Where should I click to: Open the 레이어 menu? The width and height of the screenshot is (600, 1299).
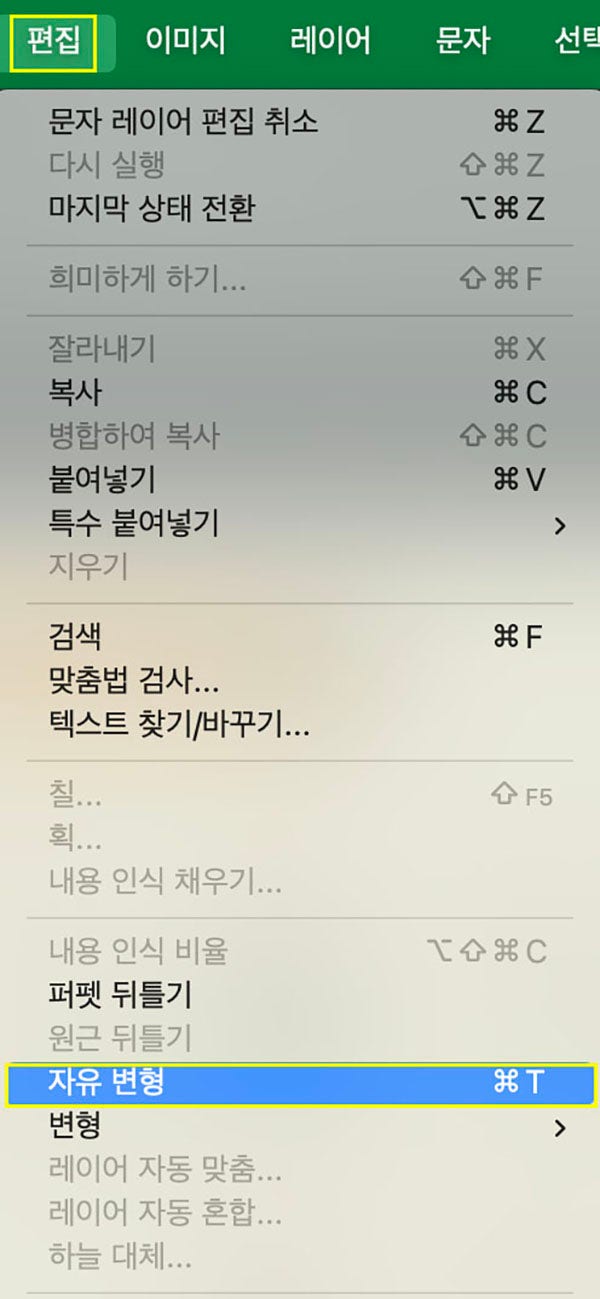pyautogui.click(x=330, y=41)
